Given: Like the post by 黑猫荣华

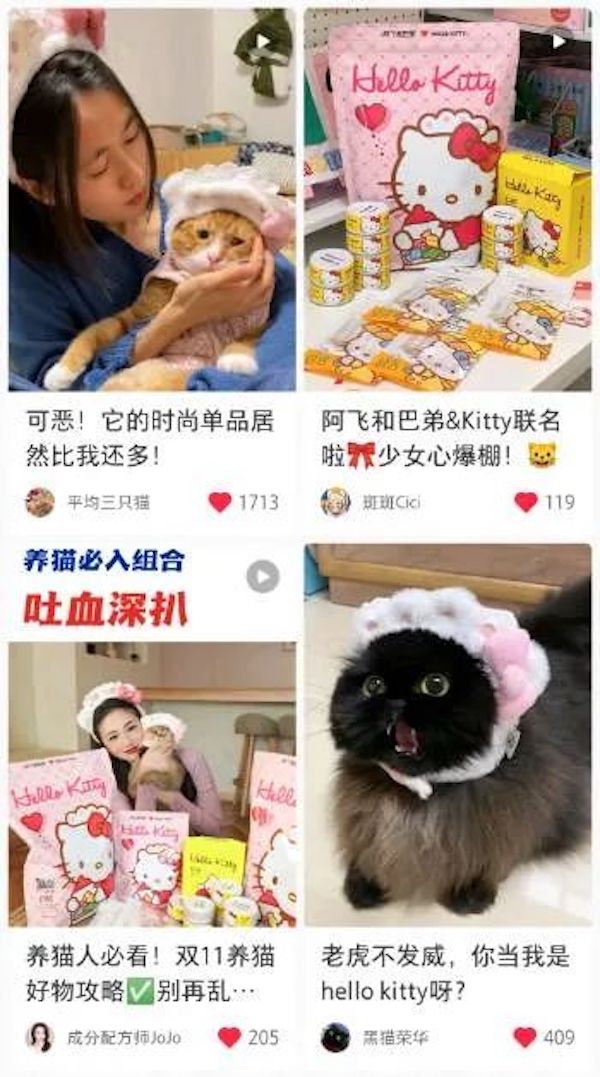Looking at the screenshot, I should 524,1037.
